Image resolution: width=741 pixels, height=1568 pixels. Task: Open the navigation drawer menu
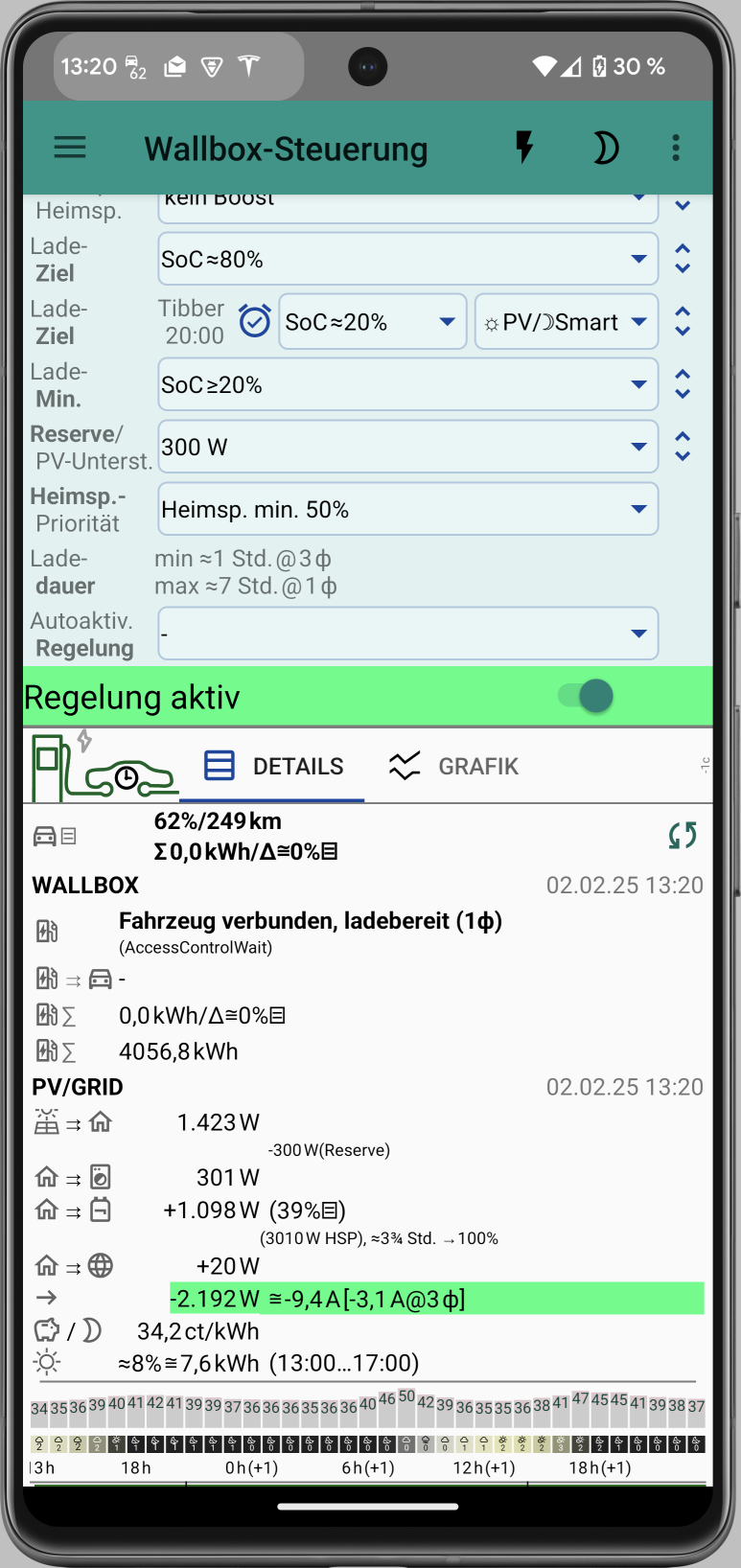69,148
